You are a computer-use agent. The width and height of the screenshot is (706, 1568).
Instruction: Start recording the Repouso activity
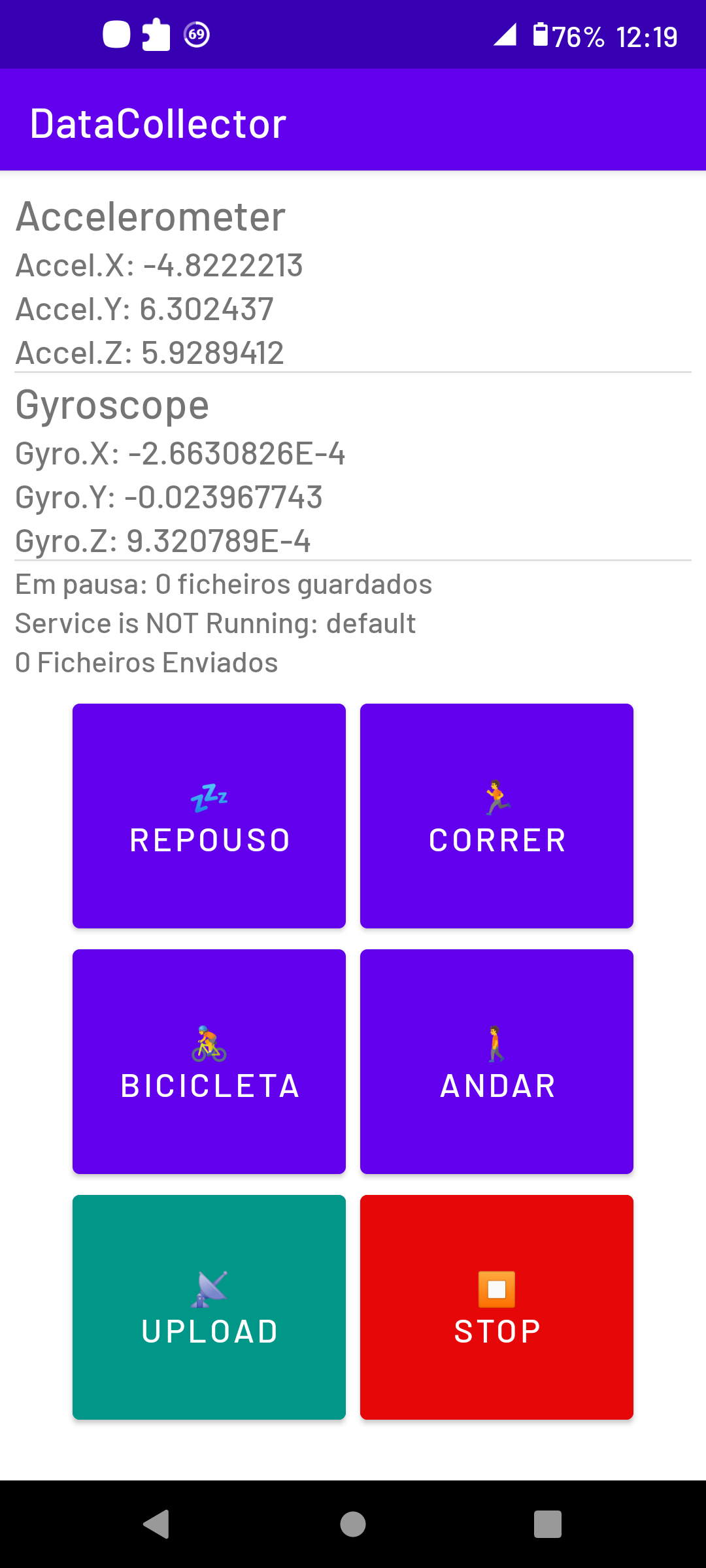pyautogui.click(x=209, y=815)
